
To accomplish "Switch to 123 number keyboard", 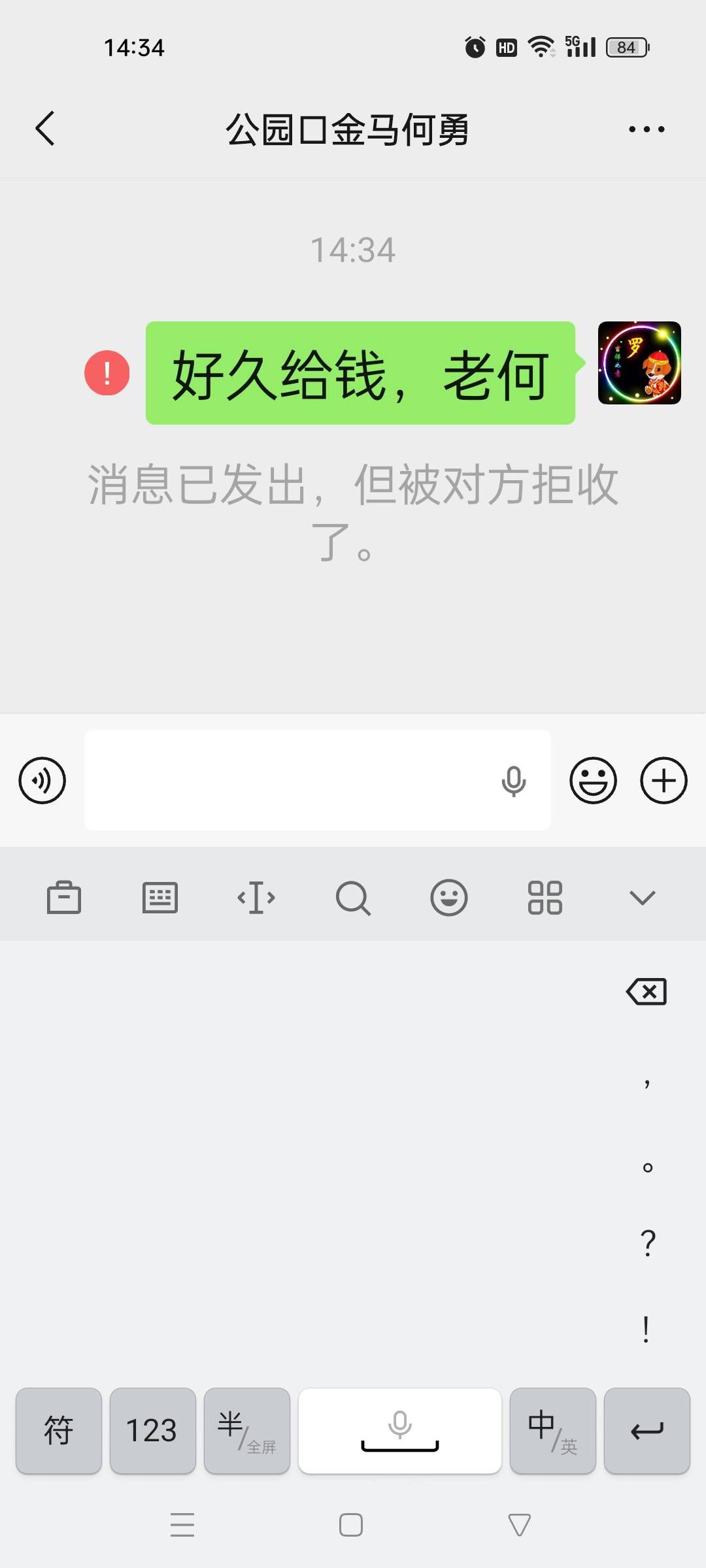I will (x=152, y=1430).
